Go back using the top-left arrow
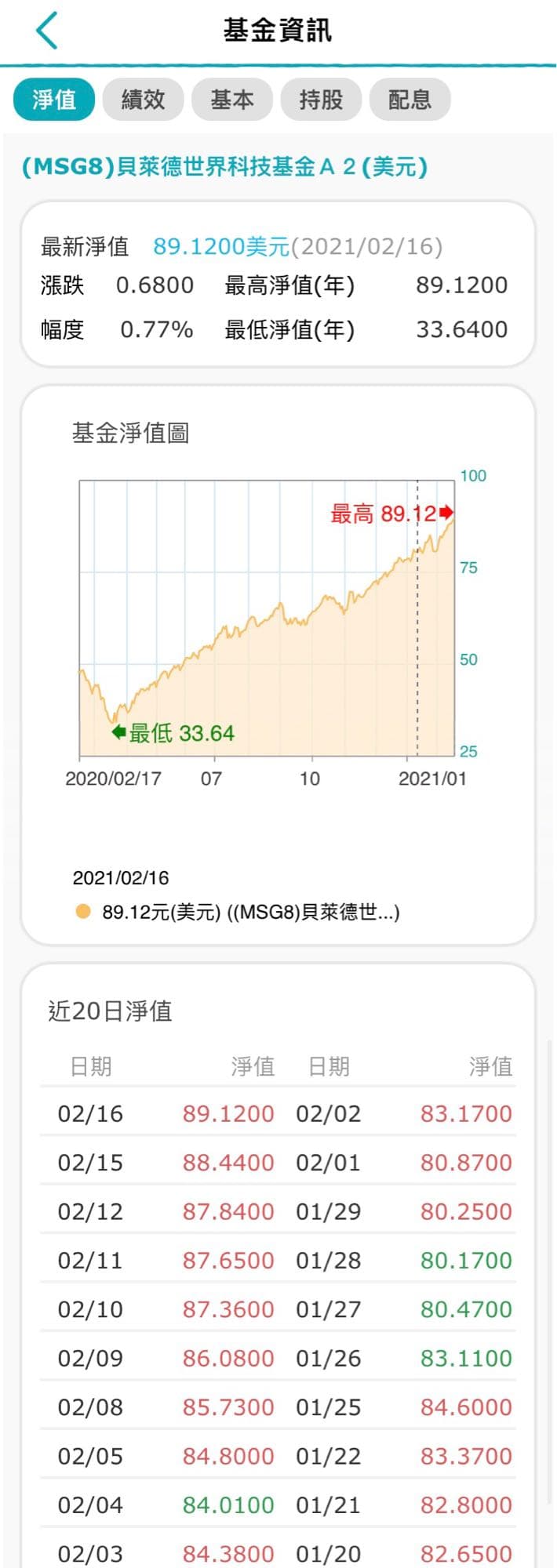 pyautogui.click(x=47, y=31)
